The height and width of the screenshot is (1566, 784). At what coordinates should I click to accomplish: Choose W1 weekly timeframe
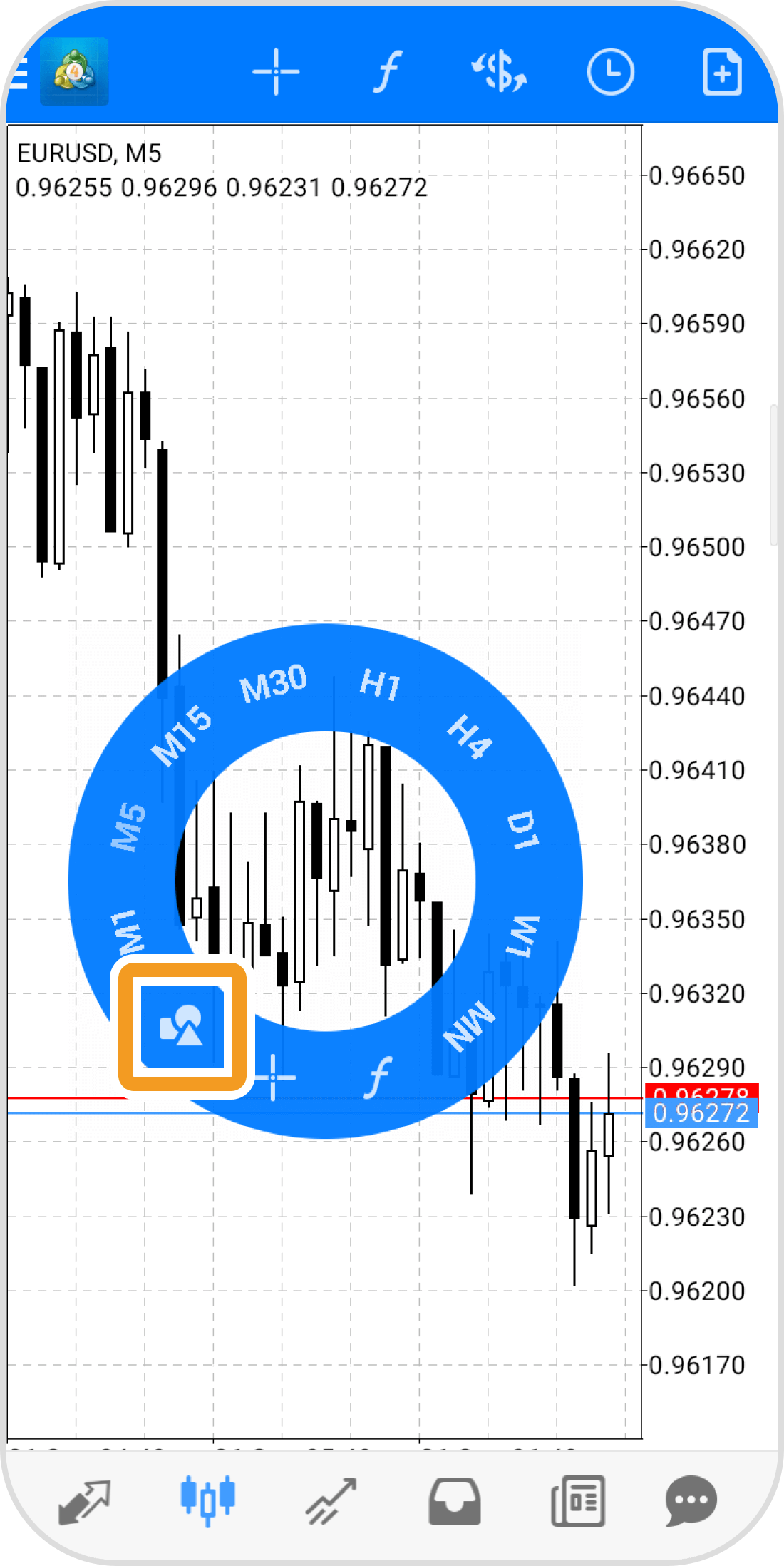click(522, 935)
